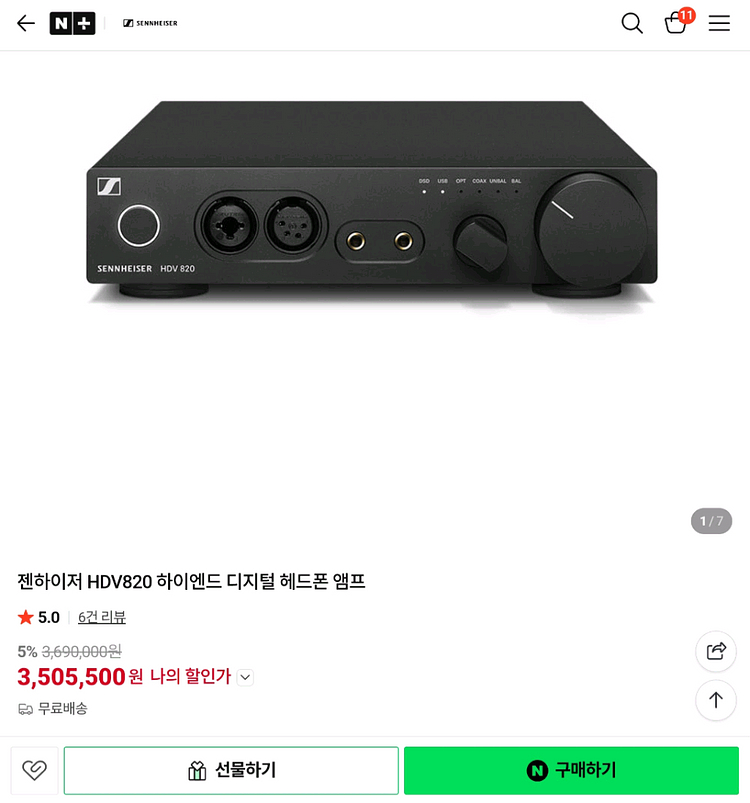The width and height of the screenshot is (750, 803).
Task: Go back to the previous page
Action: point(26,23)
